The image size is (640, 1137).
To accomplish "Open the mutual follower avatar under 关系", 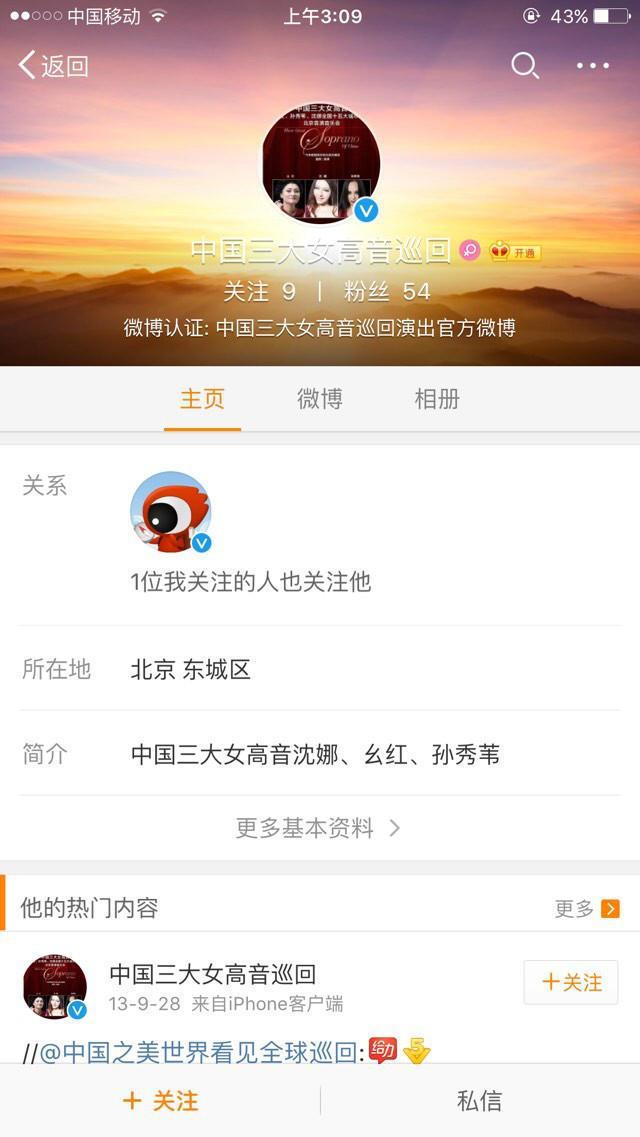I will pyautogui.click(x=171, y=512).
